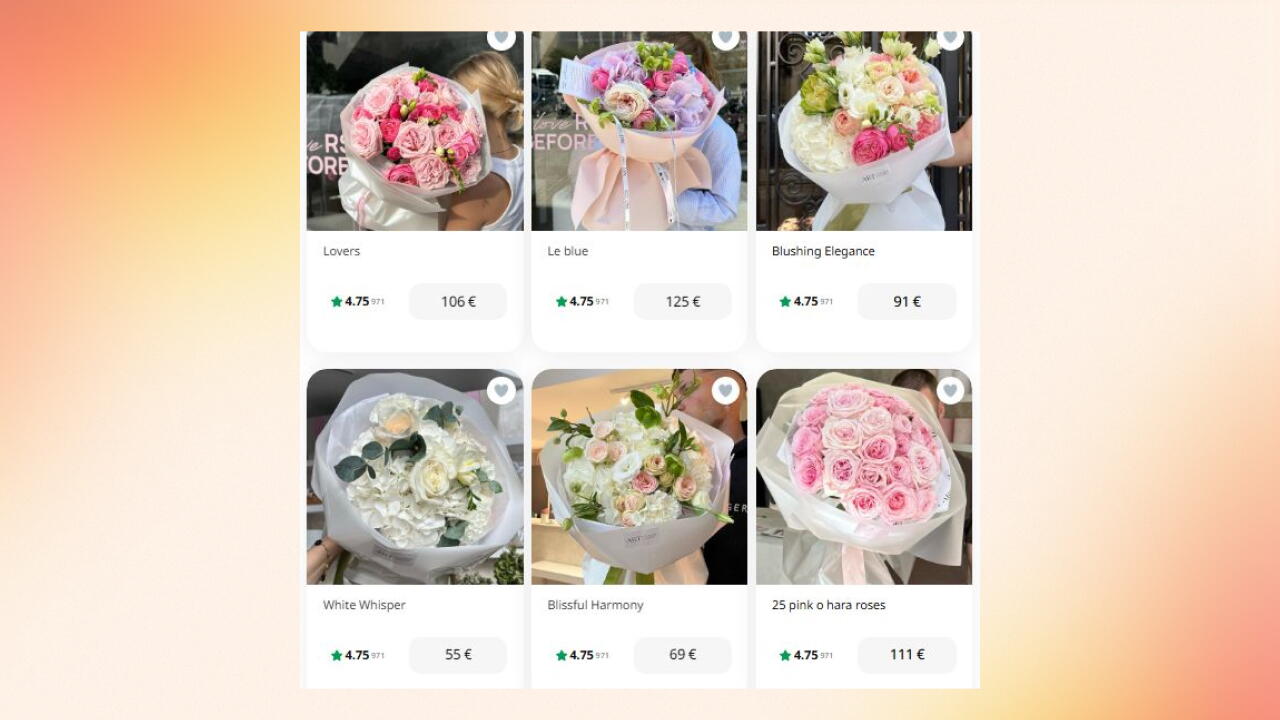Choose the 55 € button on White Whisper
The height and width of the screenshot is (720, 1280).
[458, 655]
